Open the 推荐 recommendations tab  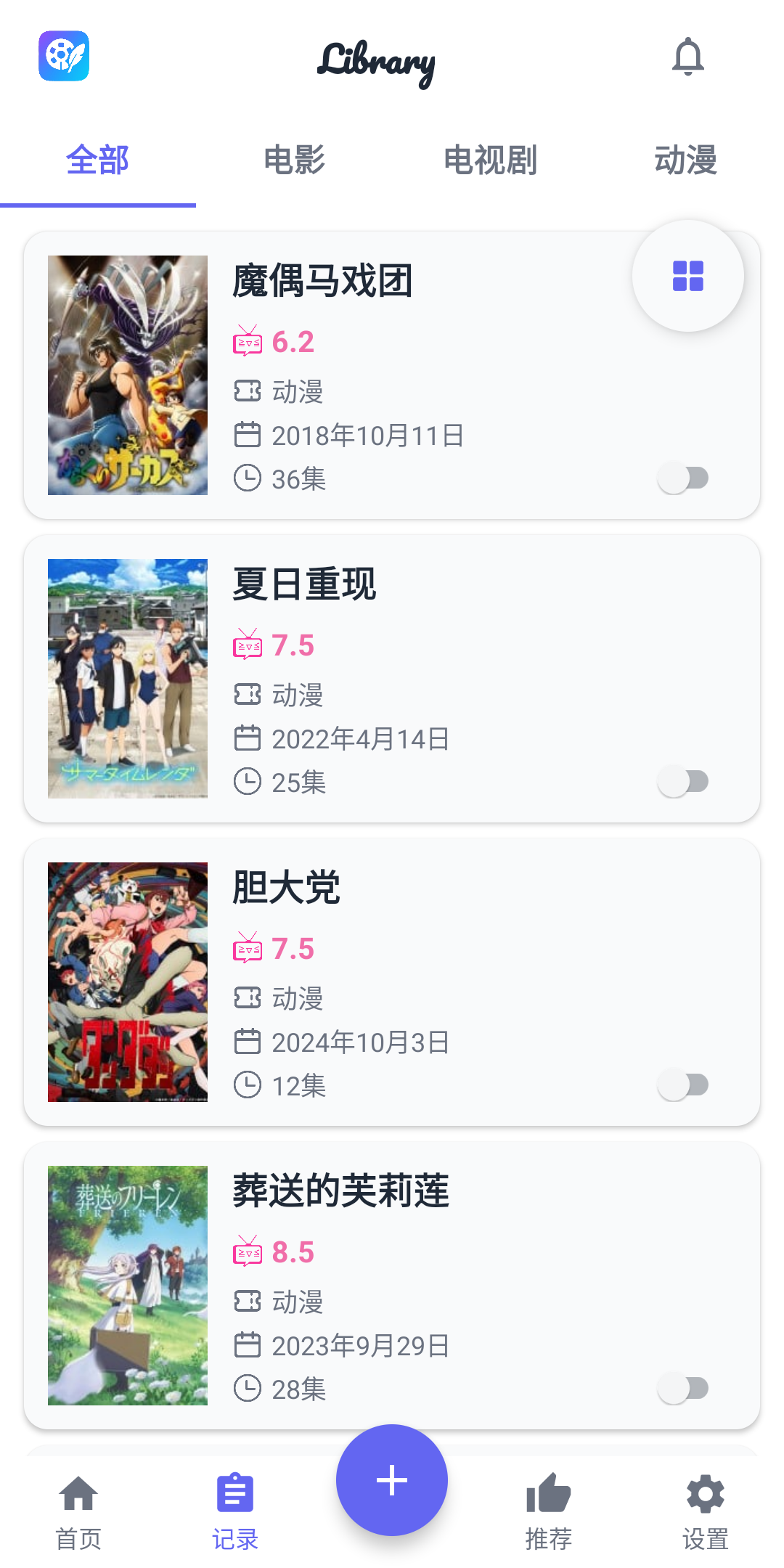point(549,1510)
